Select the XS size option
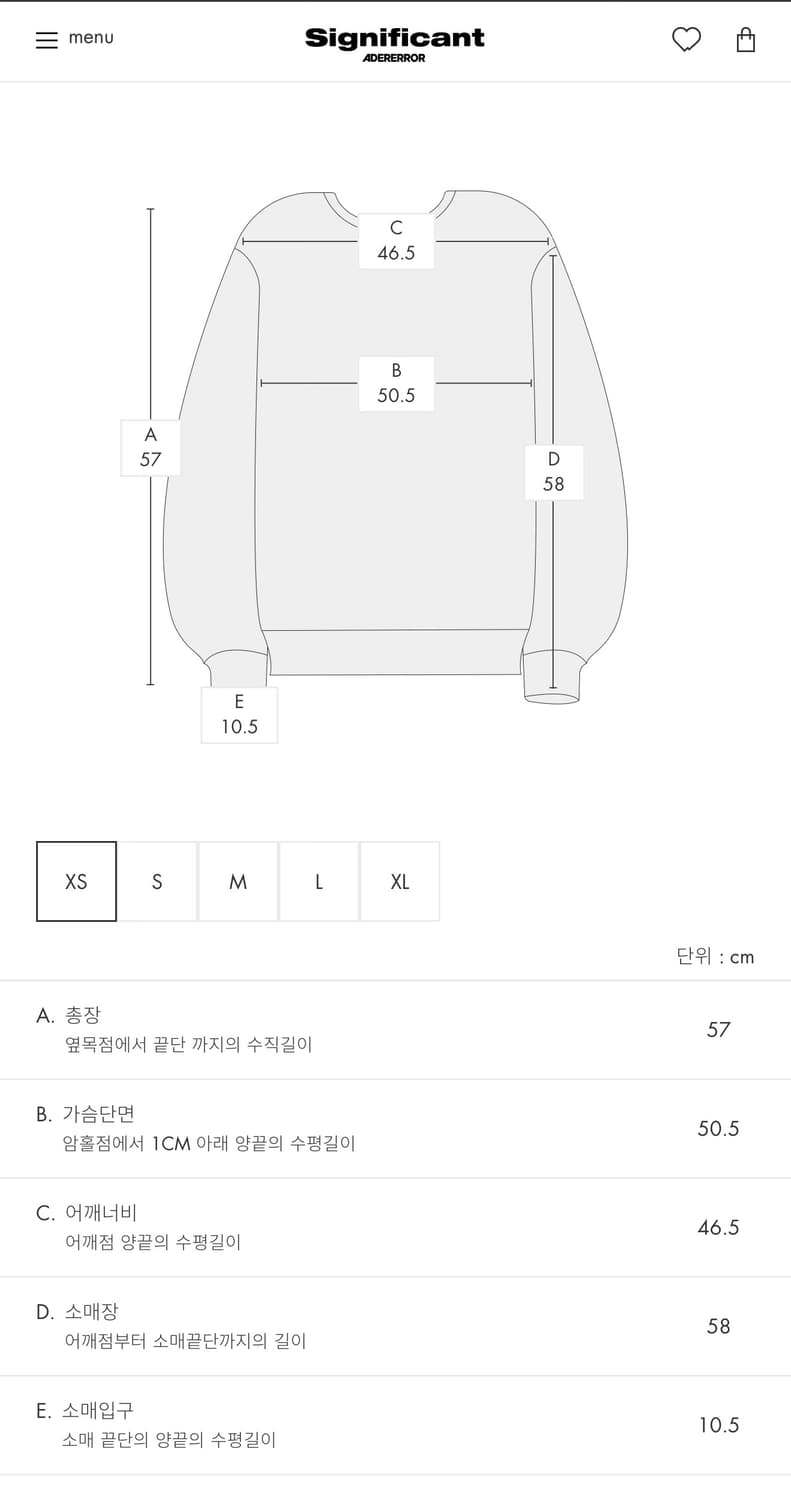 coord(75,881)
